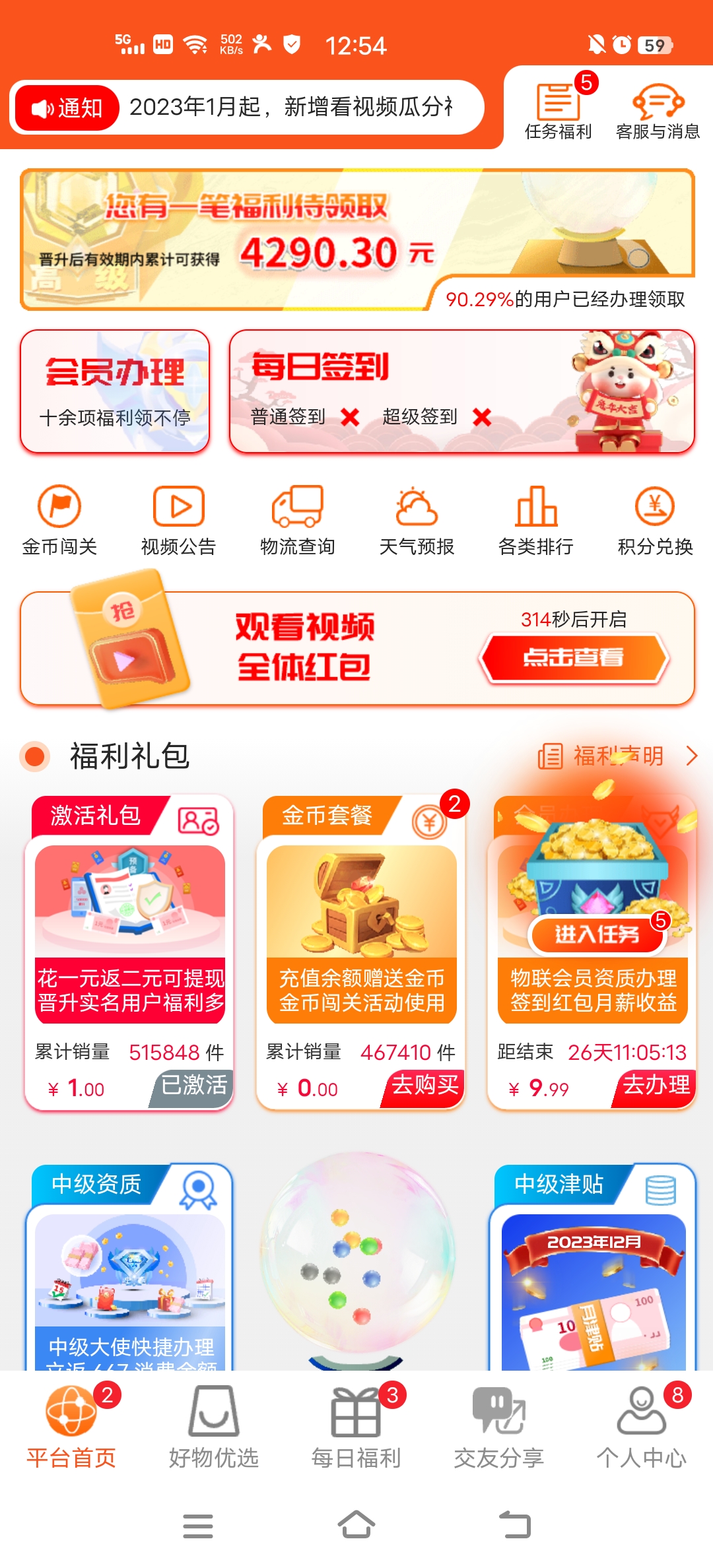The height and width of the screenshot is (1568, 713).
Task: Open 每日签到 daily check-in card
Action: (461, 391)
